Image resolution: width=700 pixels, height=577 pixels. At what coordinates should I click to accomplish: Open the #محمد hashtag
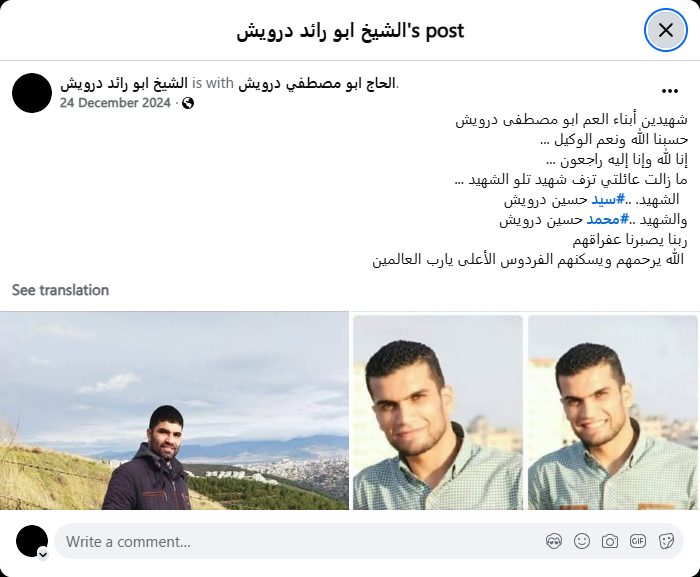pyautogui.click(x=607, y=220)
